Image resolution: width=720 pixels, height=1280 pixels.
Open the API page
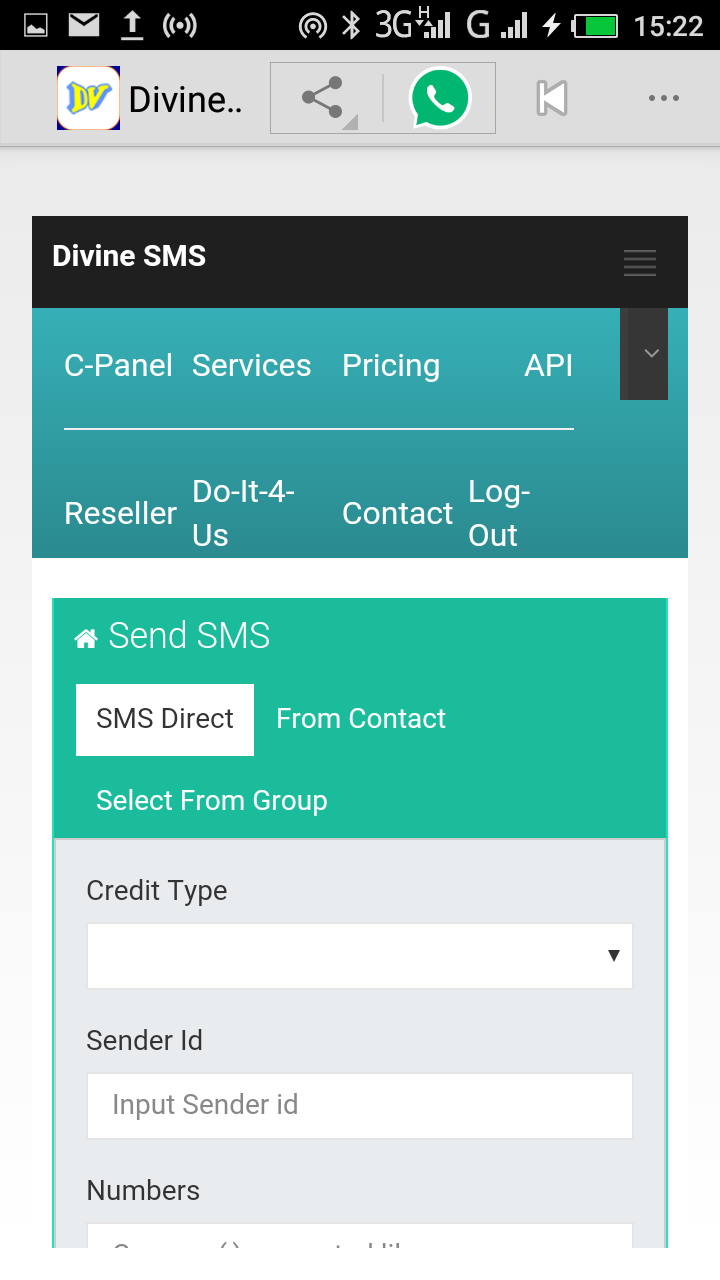click(x=548, y=366)
